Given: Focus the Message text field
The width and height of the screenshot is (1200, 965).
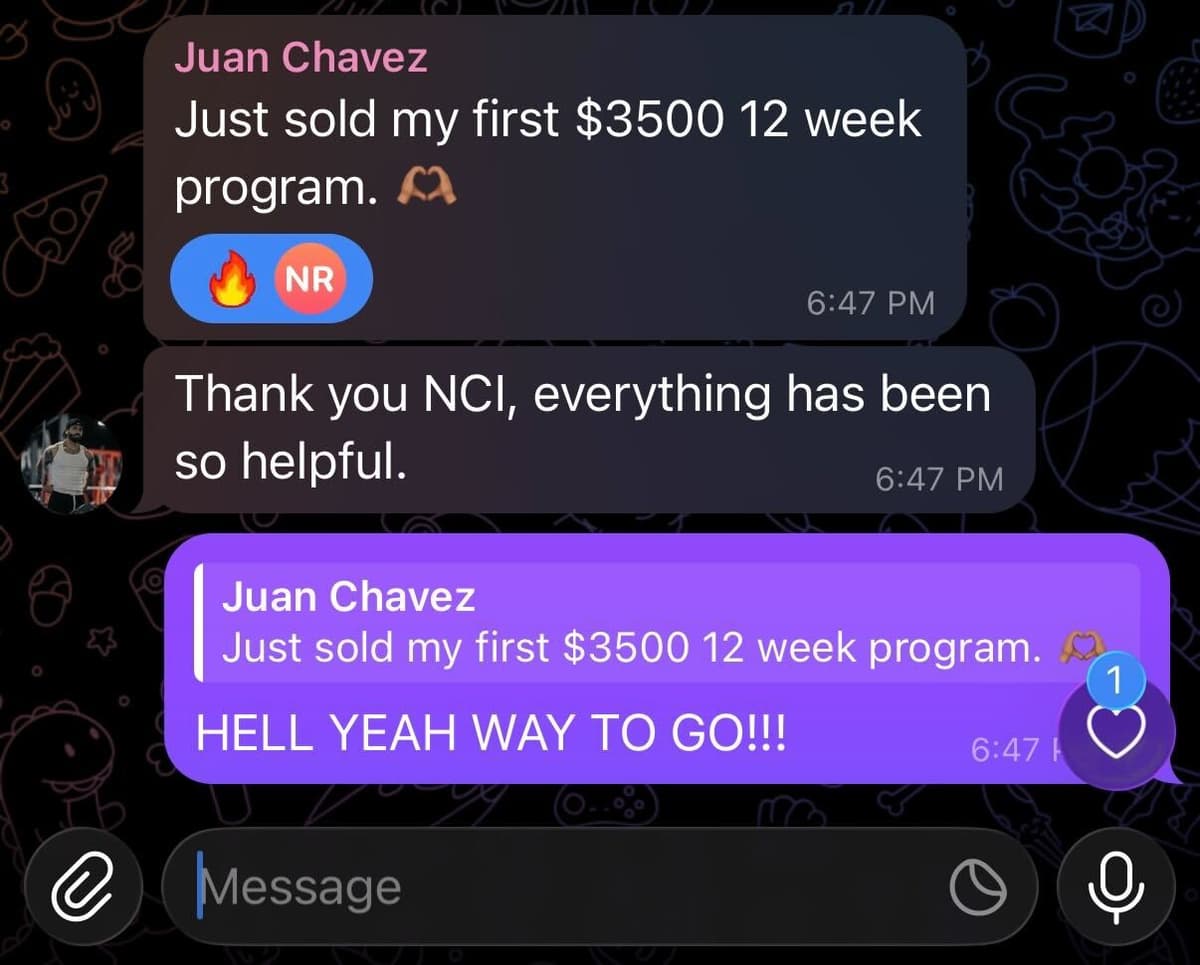Looking at the screenshot, I should (x=560, y=888).
